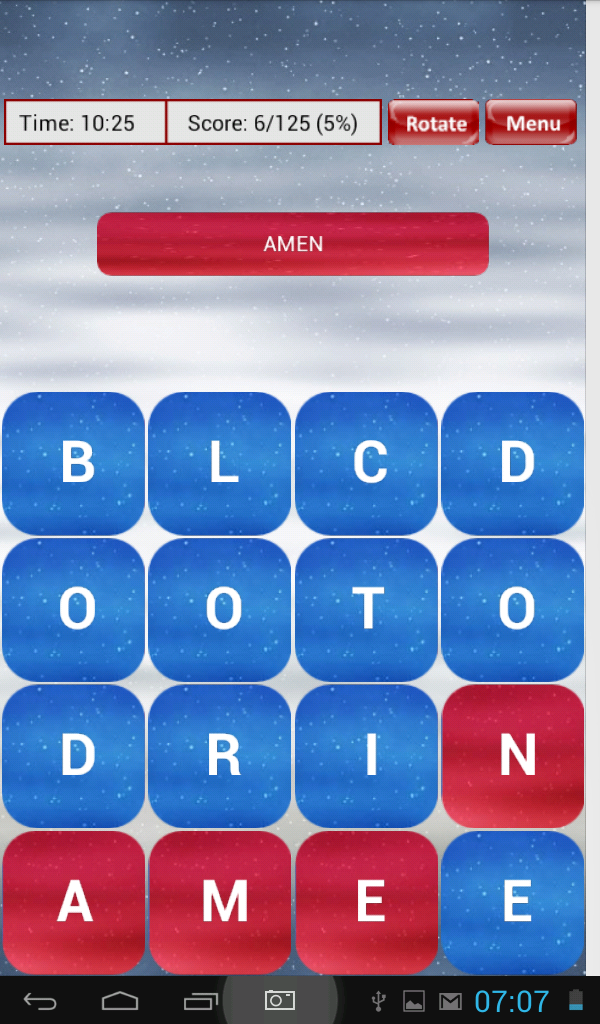Tap the red N letter tile
Image resolution: width=600 pixels, height=1024 pixels.
click(x=513, y=756)
